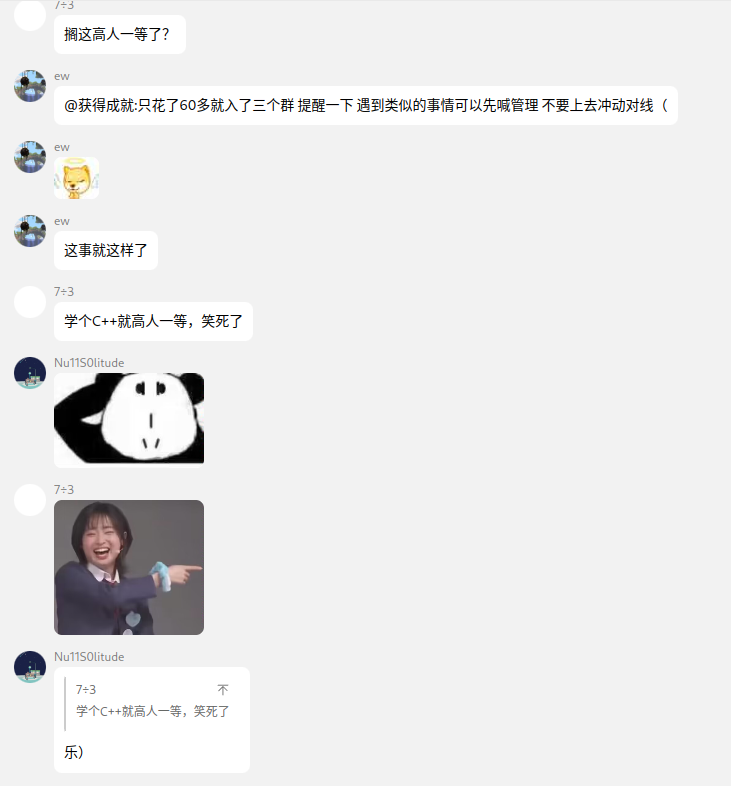Open ew's avatar beside the 这事就这样了 message
Image resolution: width=731 pixels, height=786 pixels.
pos(30,230)
